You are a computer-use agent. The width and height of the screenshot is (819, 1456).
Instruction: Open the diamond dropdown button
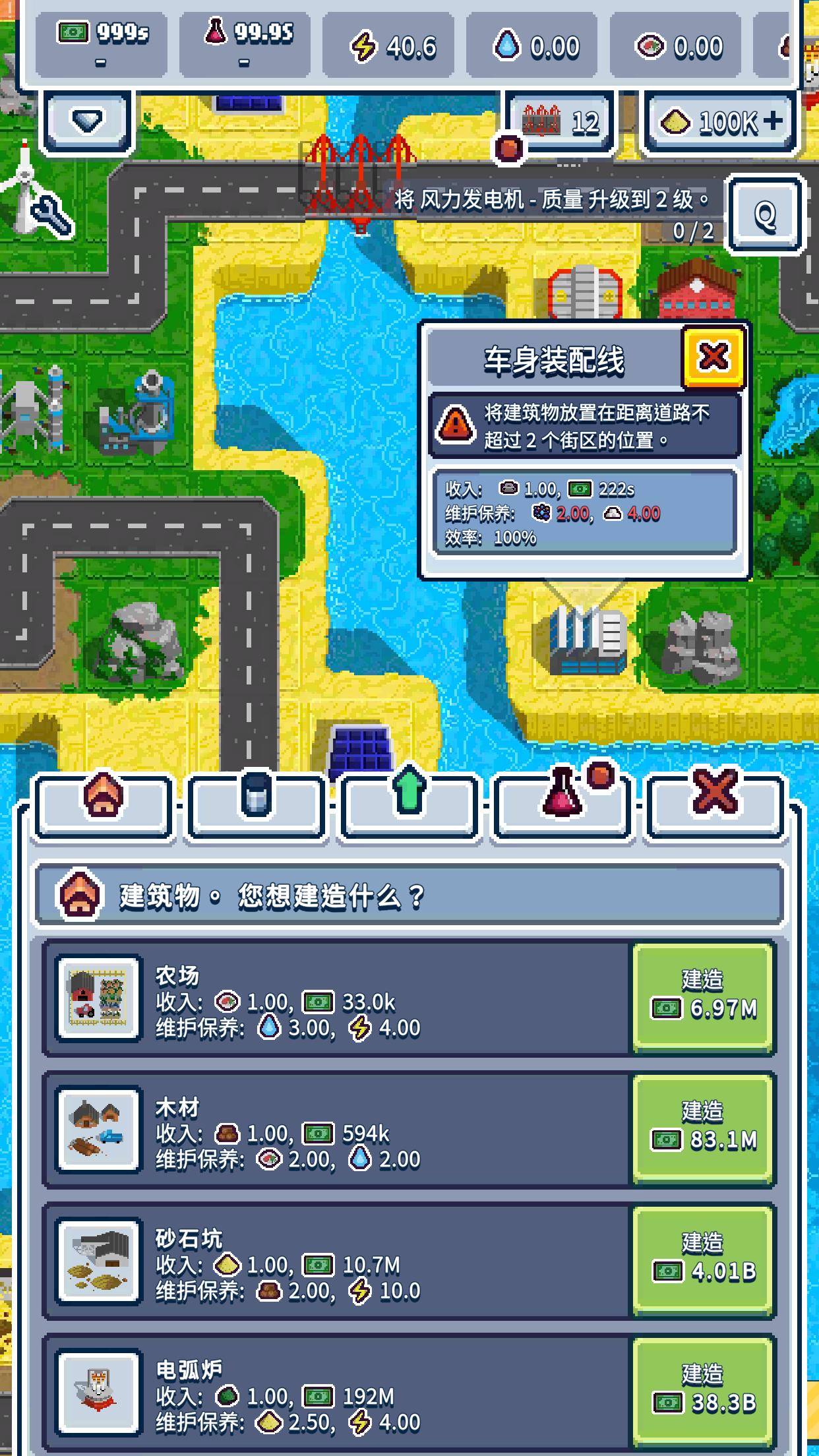click(x=88, y=122)
